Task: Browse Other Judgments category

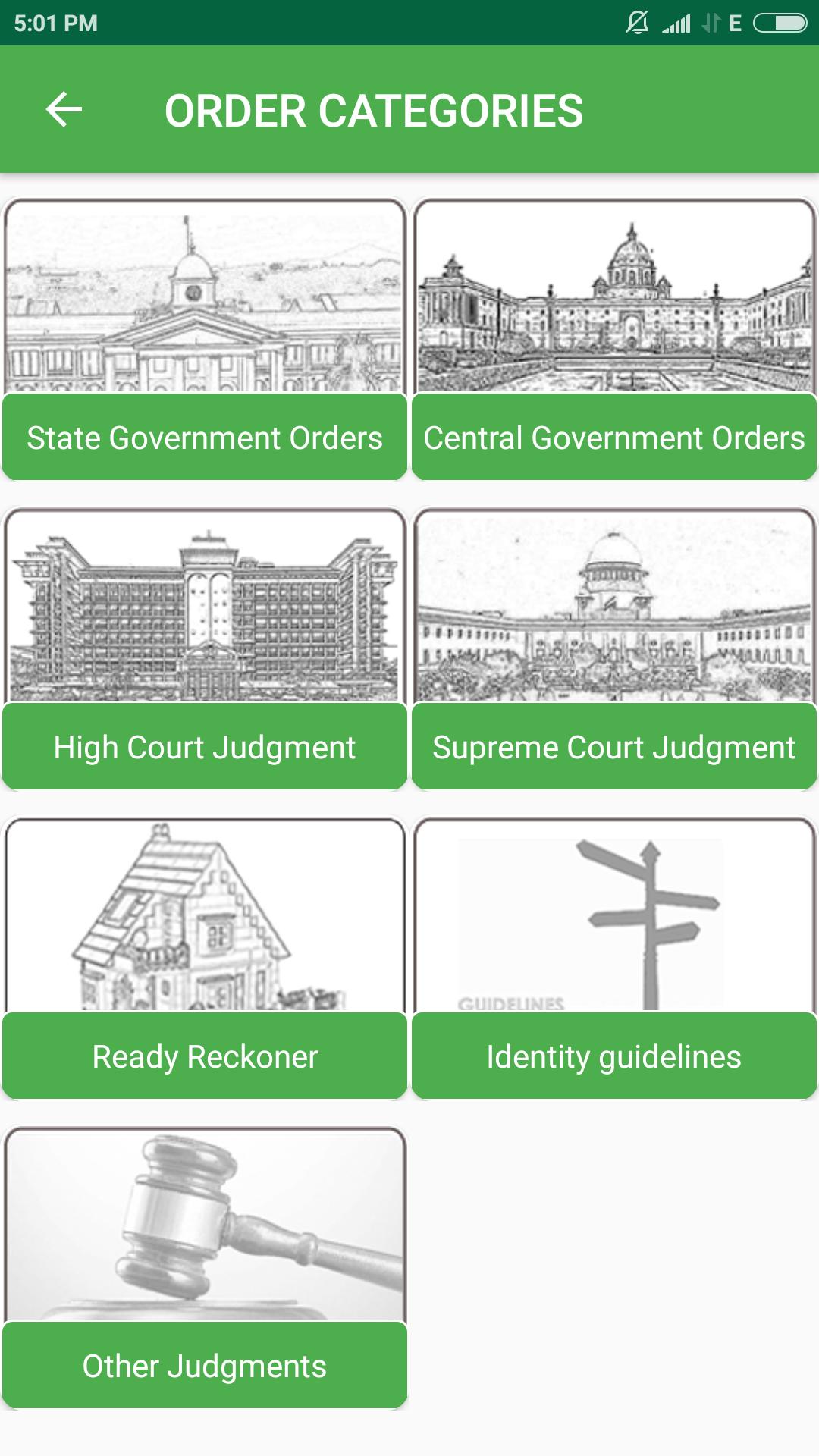Action: tap(205, 1268)
